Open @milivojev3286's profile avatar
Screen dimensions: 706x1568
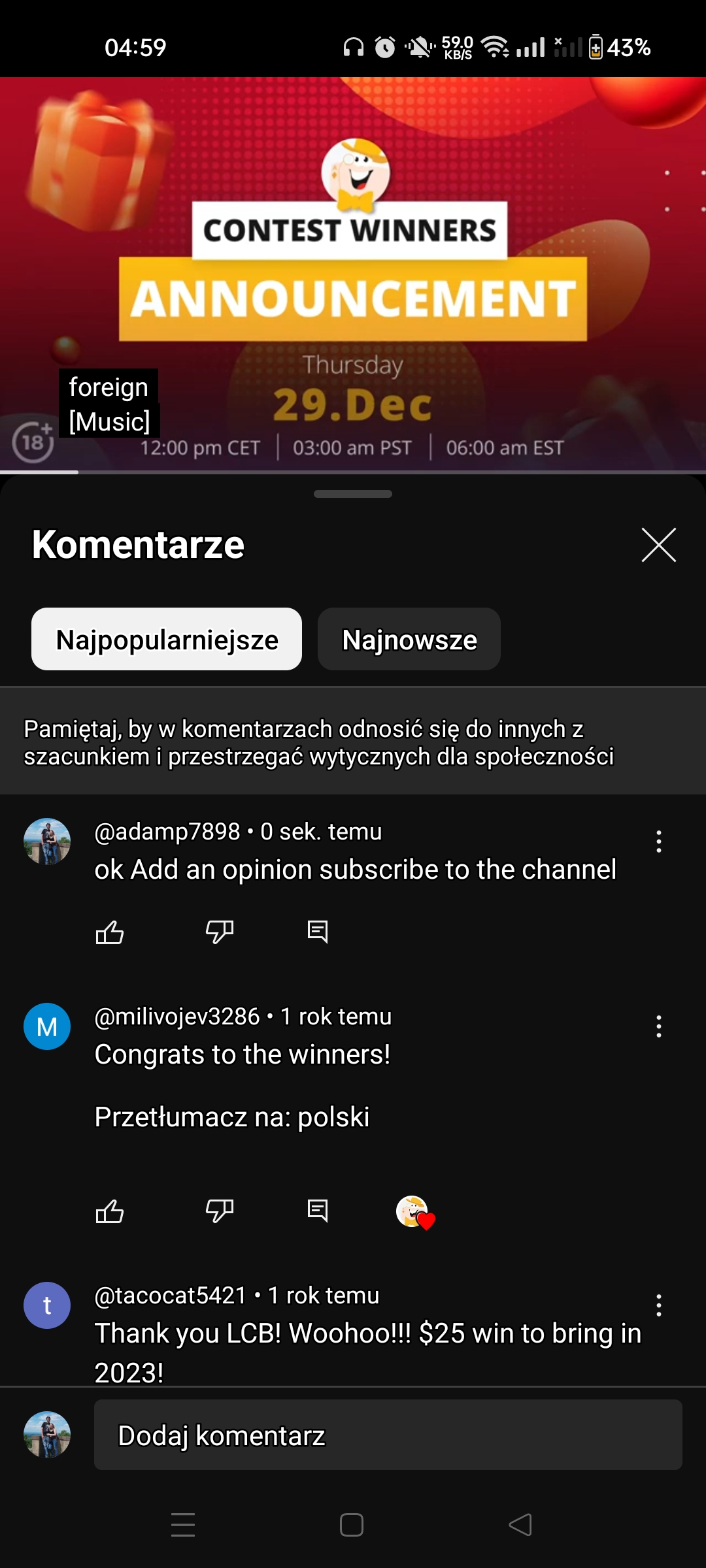(x=47, y=1026)
